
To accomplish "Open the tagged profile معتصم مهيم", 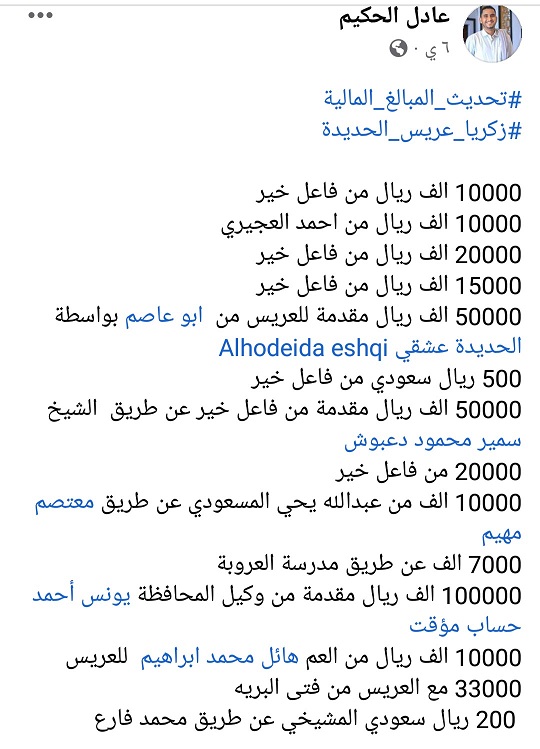I will point(64,503).
